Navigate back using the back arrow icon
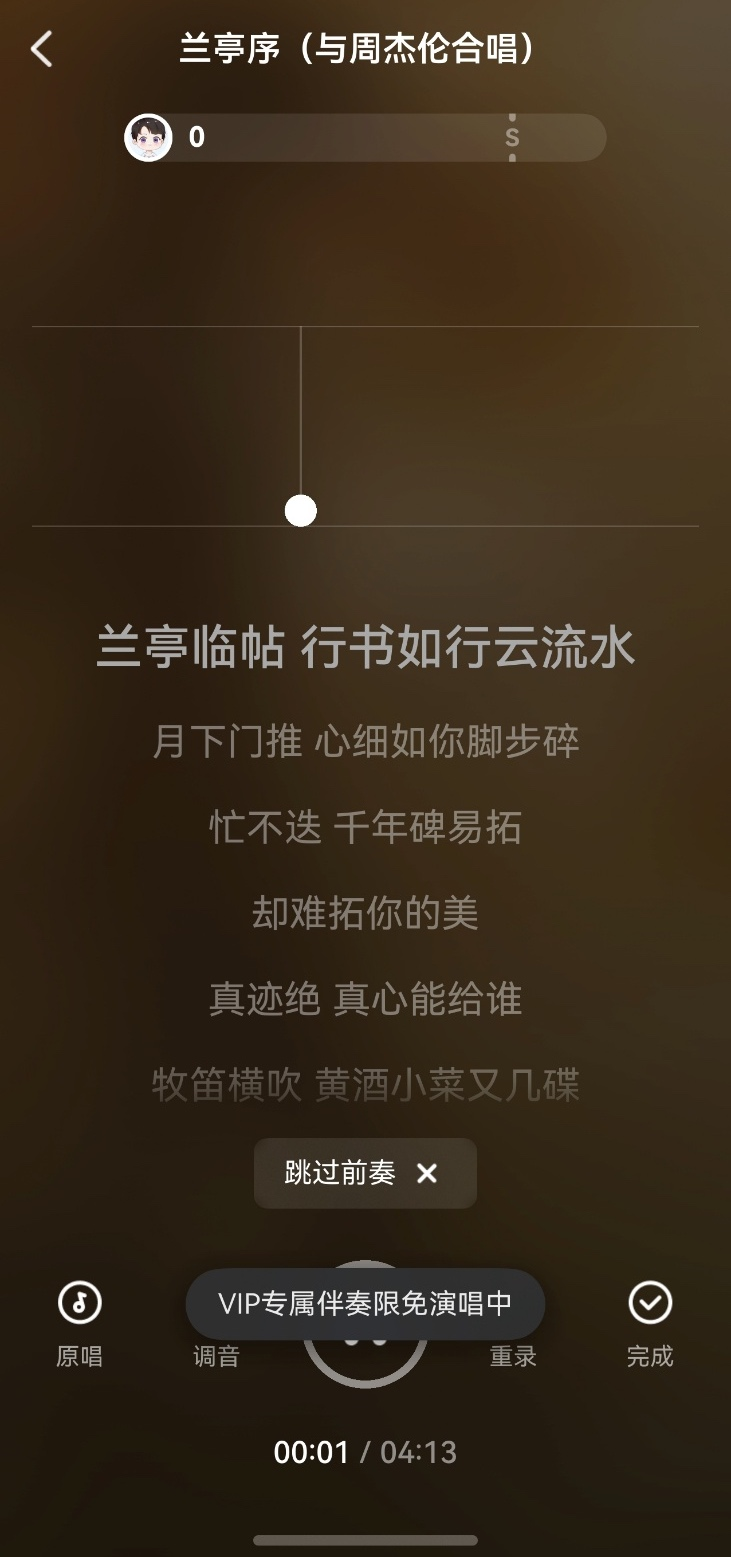This screenshot has height=1557, width=731. click(41, 48)
